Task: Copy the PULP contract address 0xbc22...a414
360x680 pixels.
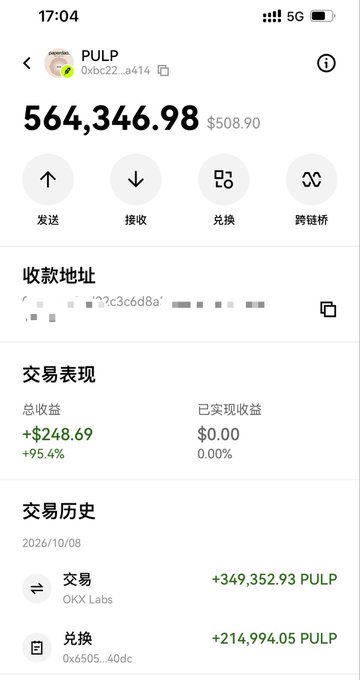Action: [x=164, y=71]
